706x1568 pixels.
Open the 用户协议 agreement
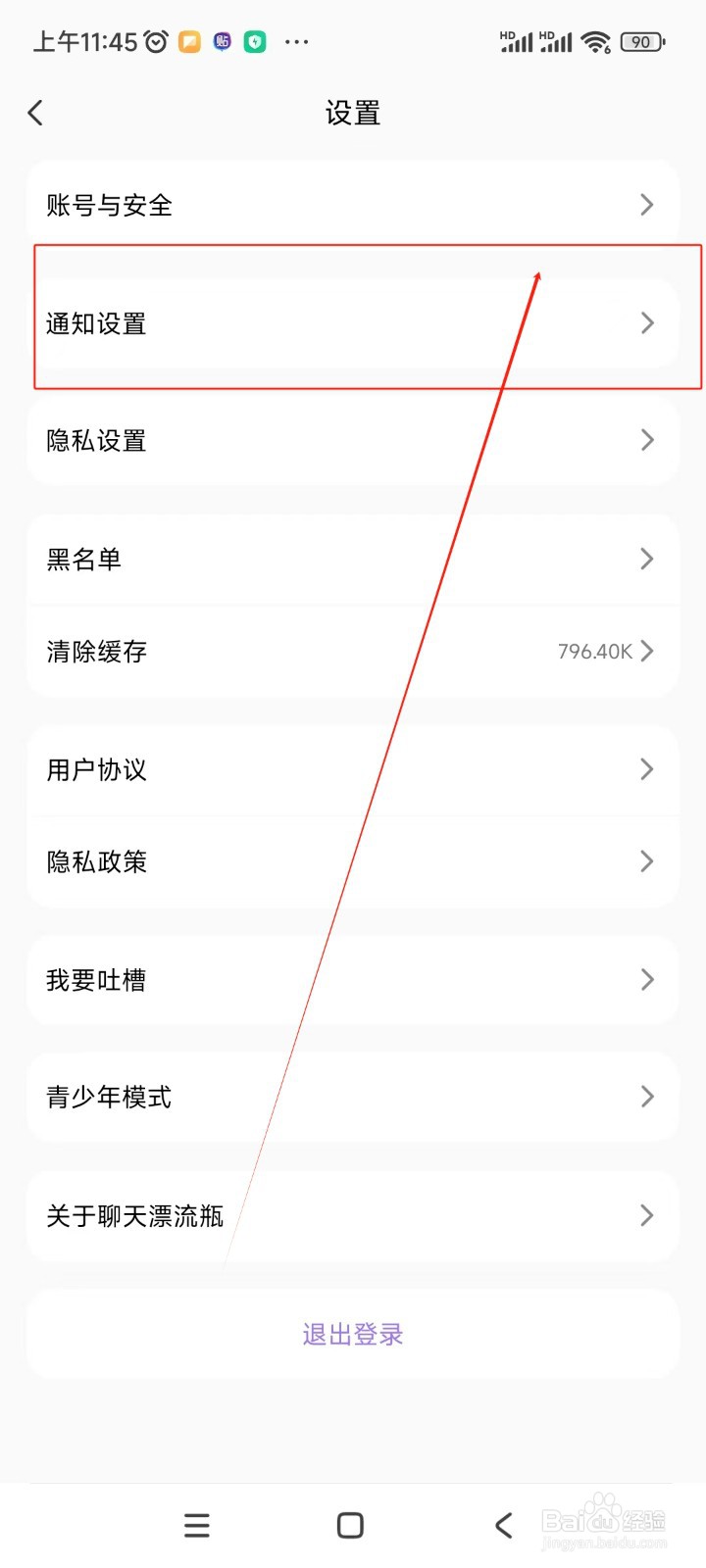353,770
